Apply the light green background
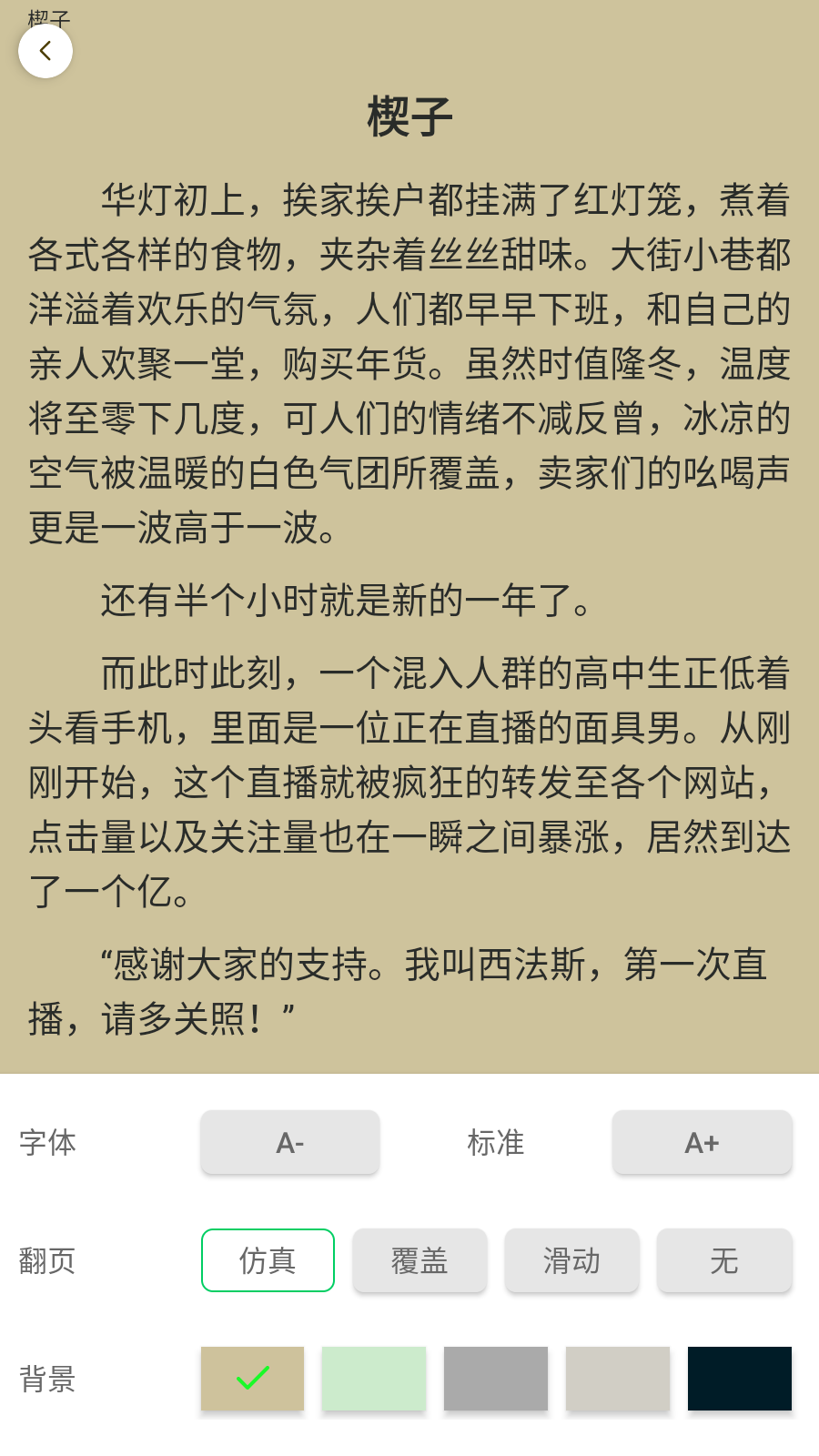 [374, 1379]
